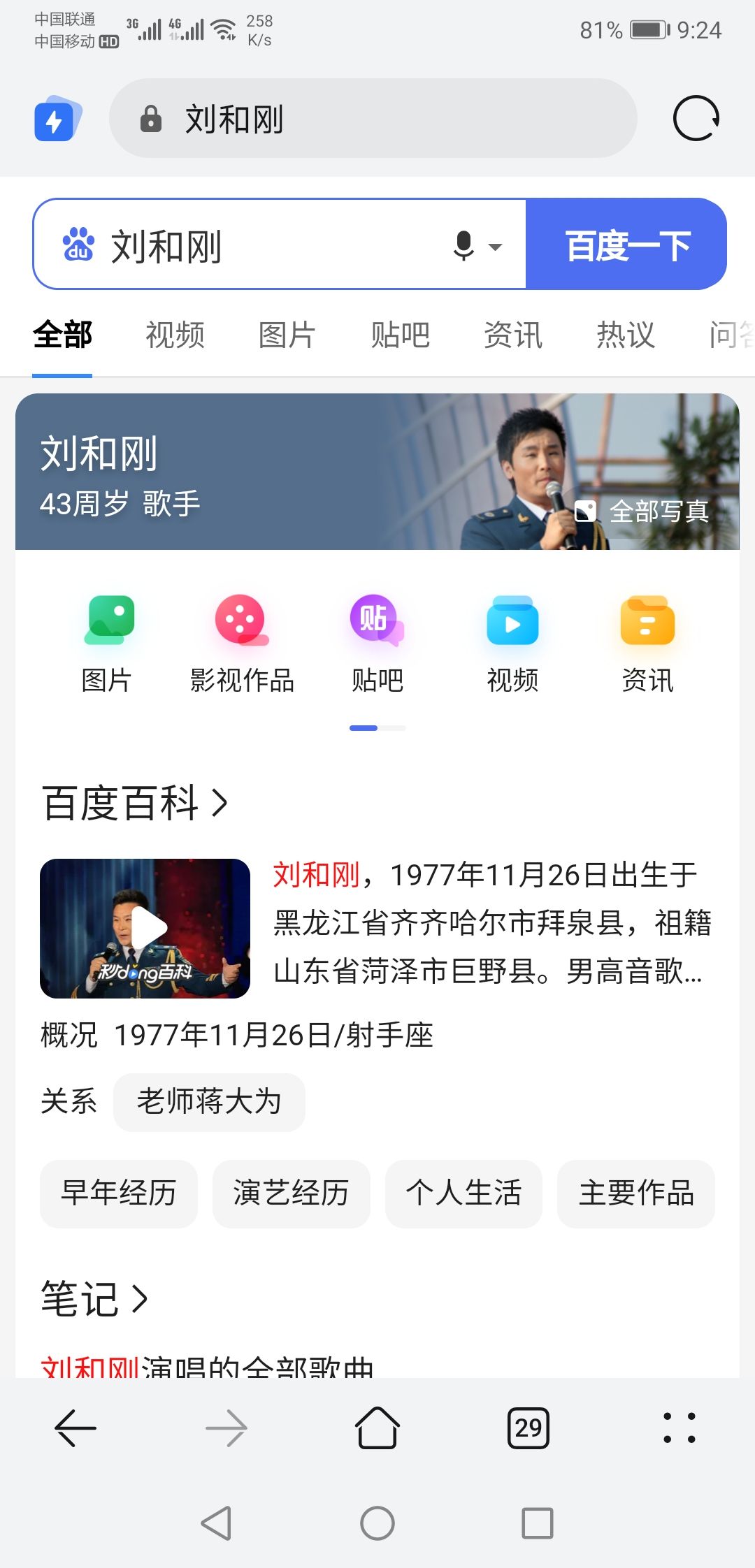
Task: Open the 个人生活 section
Action: coord(463,1193)
